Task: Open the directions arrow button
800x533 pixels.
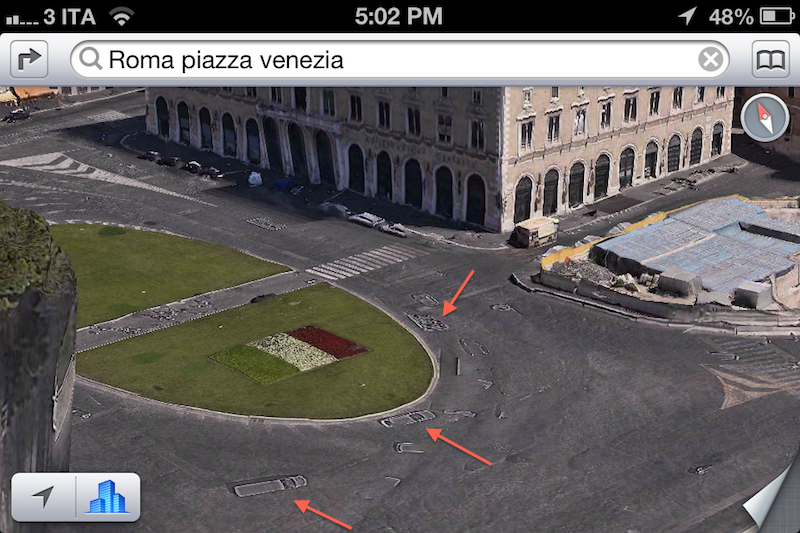Action: [x=30, y=60]
